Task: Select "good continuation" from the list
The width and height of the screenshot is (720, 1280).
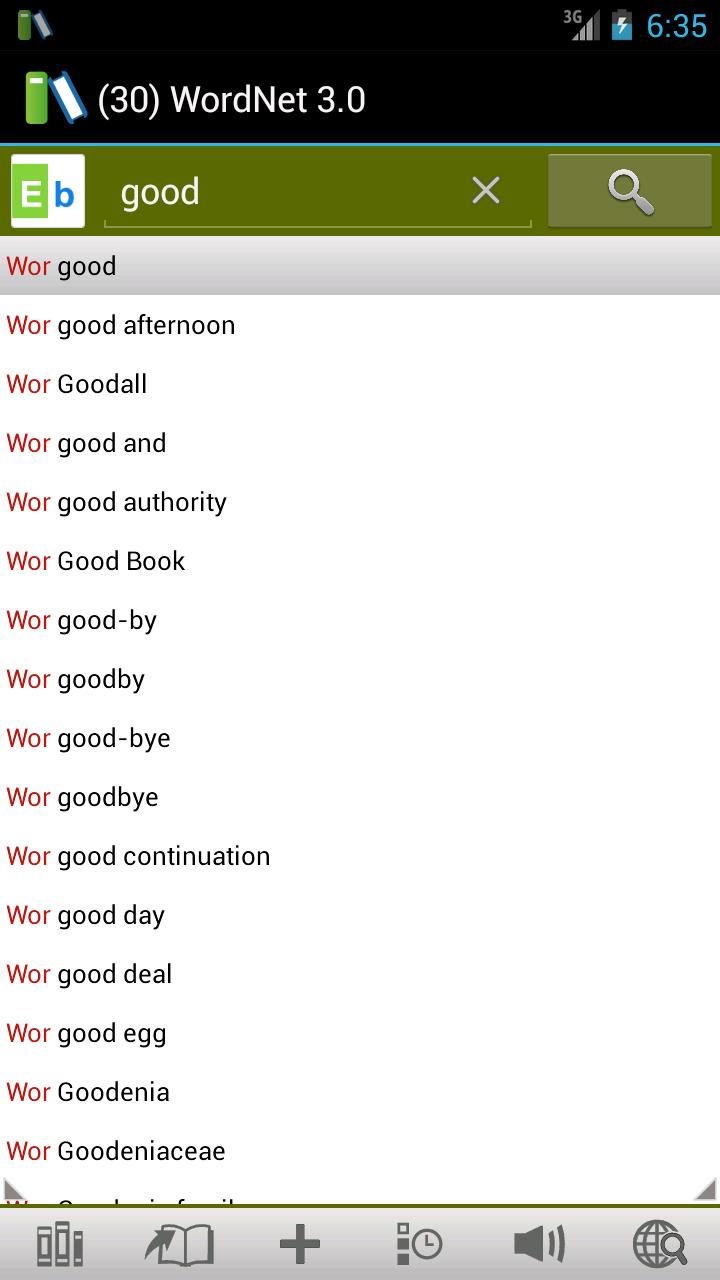Action: pyautogui.click(x=164, y=856)
